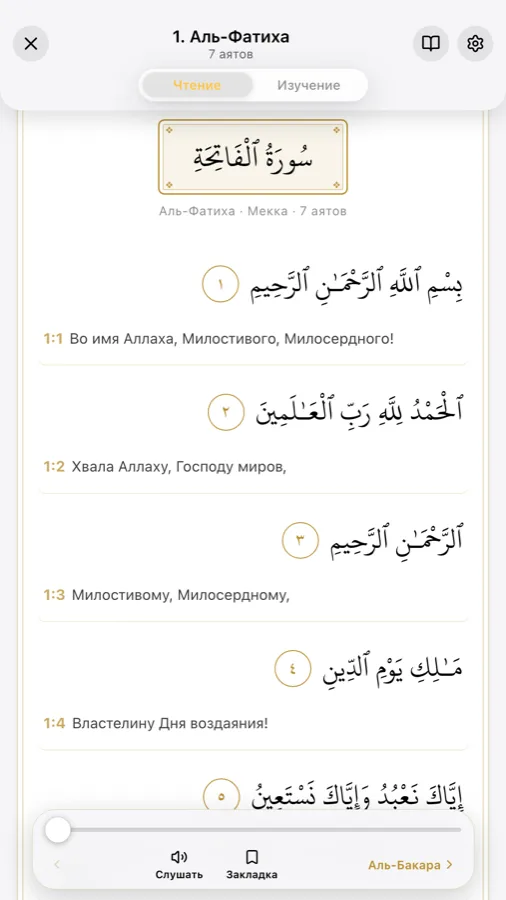Select ayah 1:4 Властелину Дня воздаяния
Viewport: 506px width, 900px height.
tap(253, 696)
